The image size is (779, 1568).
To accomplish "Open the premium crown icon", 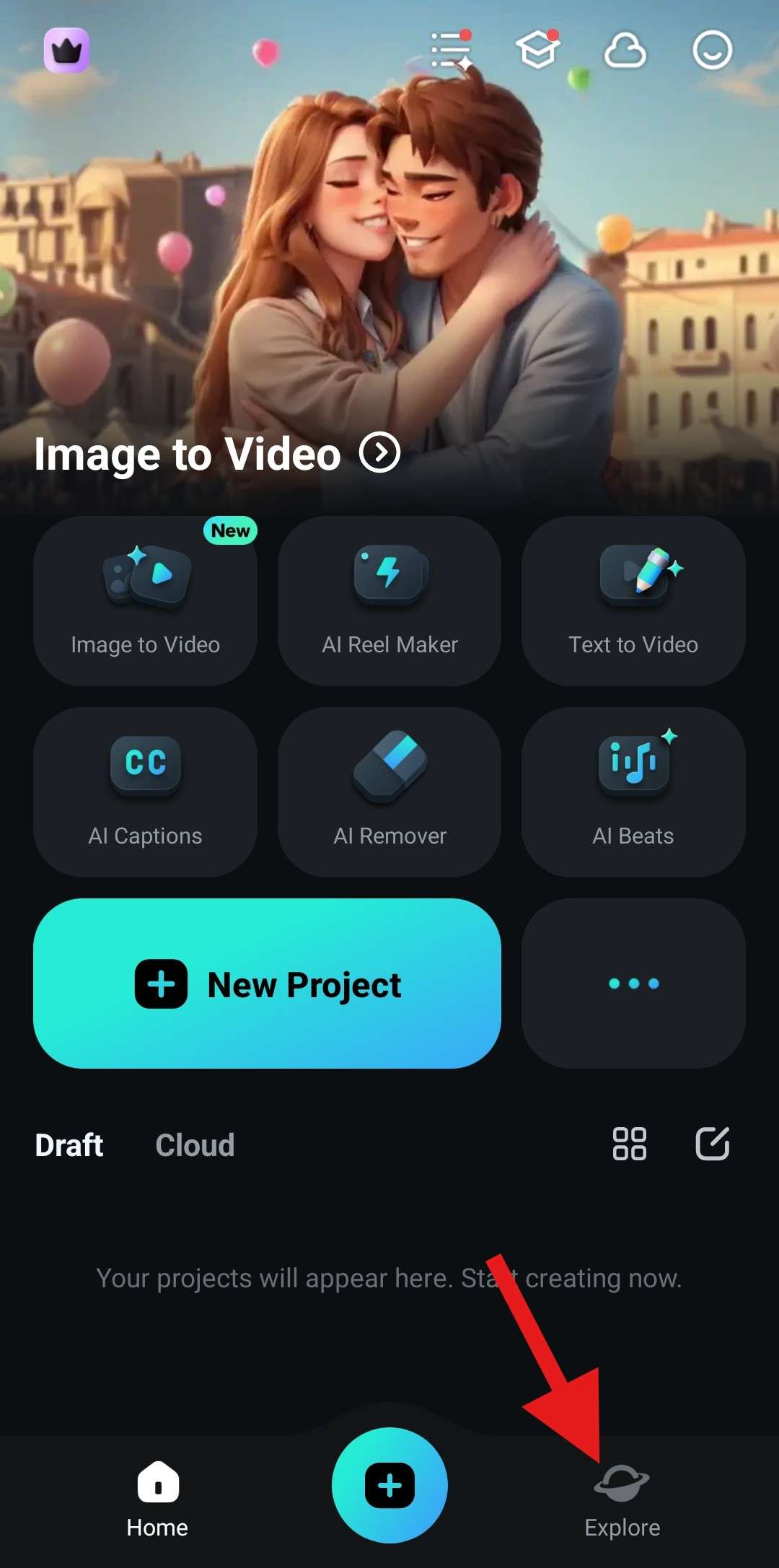I will click(66, 51).
